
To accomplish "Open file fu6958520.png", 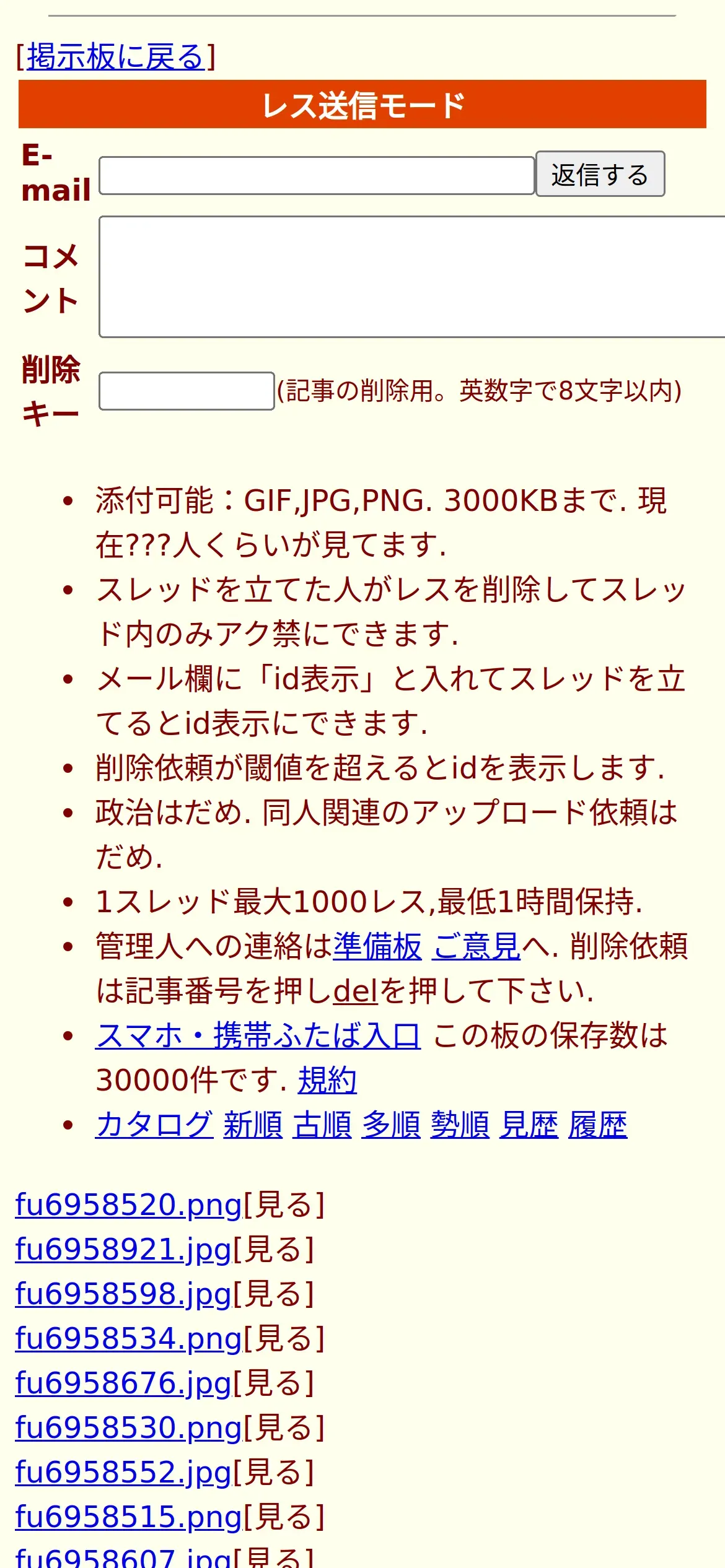I will [128, 1205].
